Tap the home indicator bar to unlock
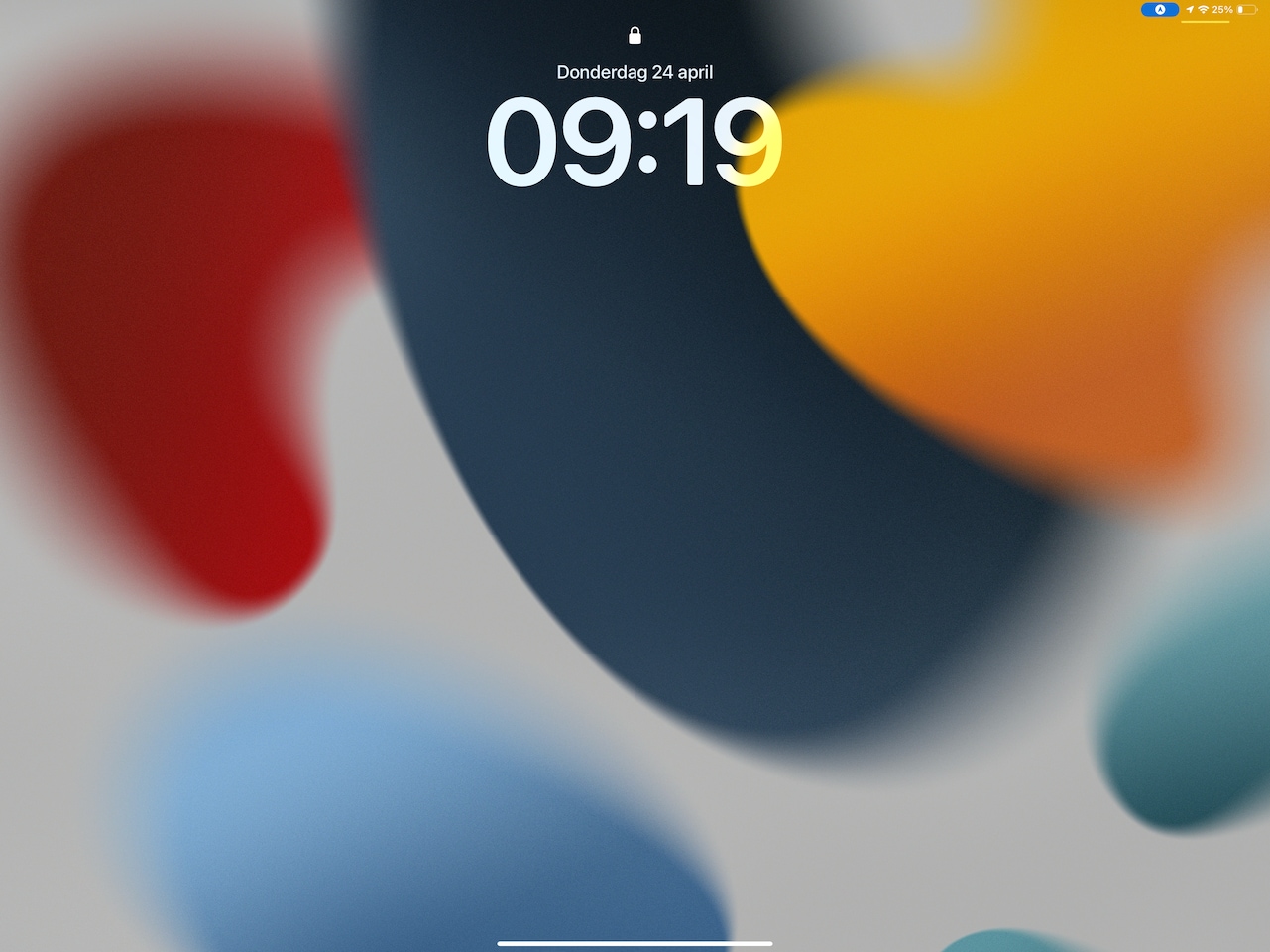1270x952 pixels. tap(635, 943)
